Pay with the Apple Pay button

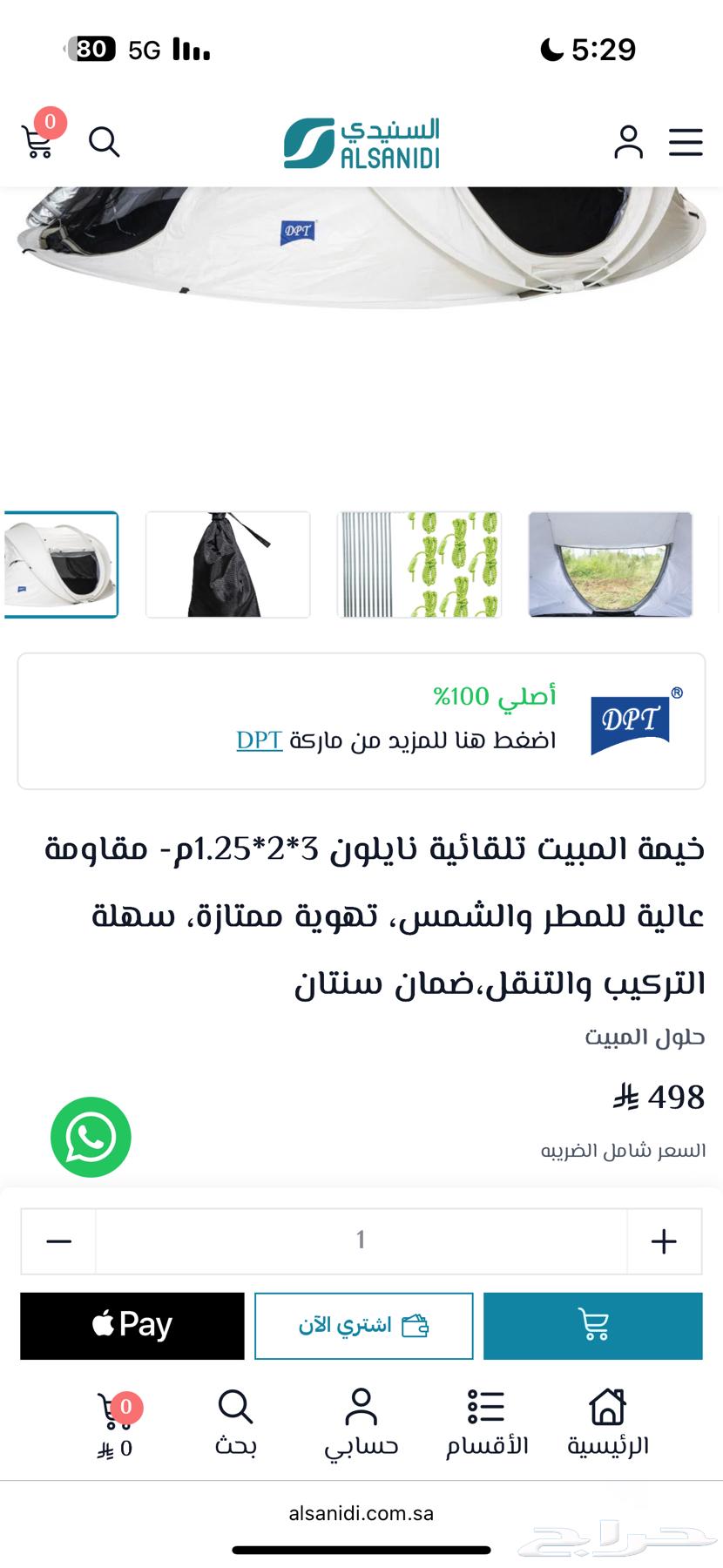pos(131,1325)
